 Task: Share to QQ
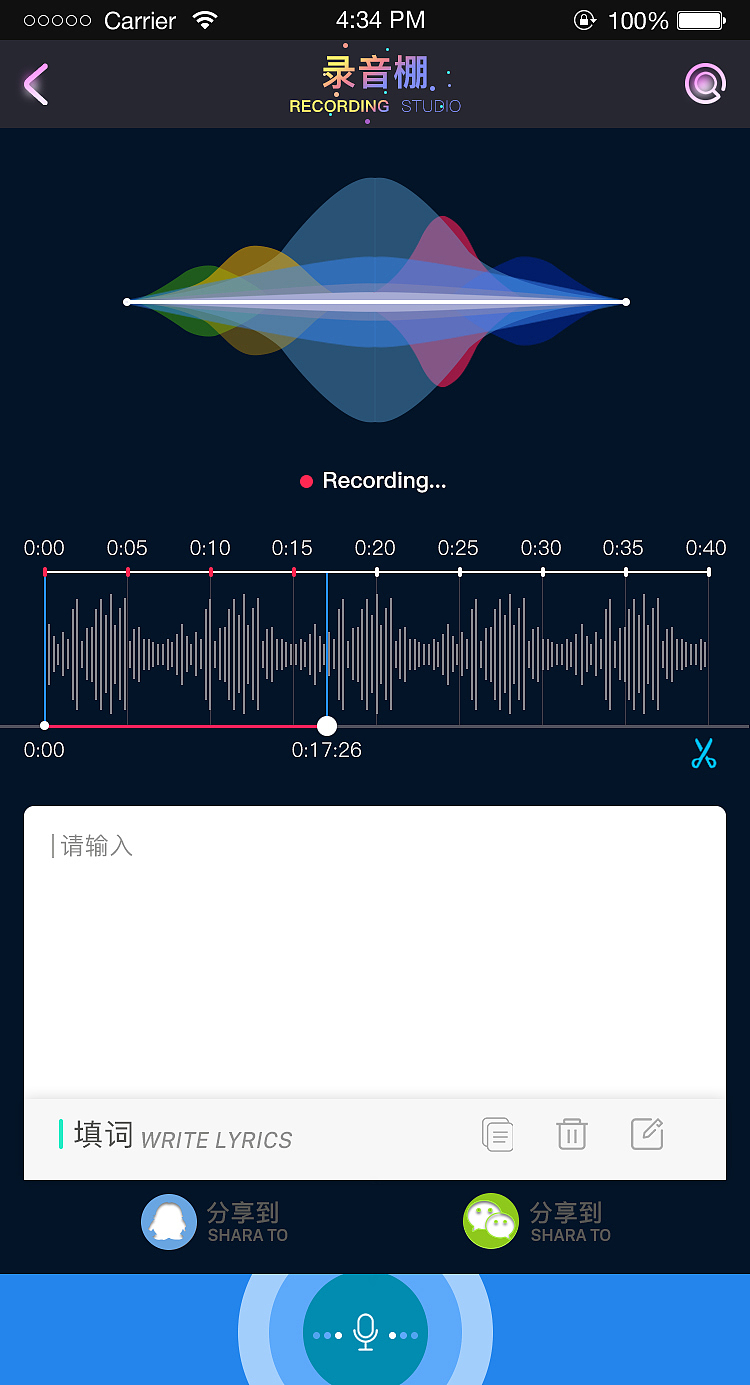coord(214,1222)
